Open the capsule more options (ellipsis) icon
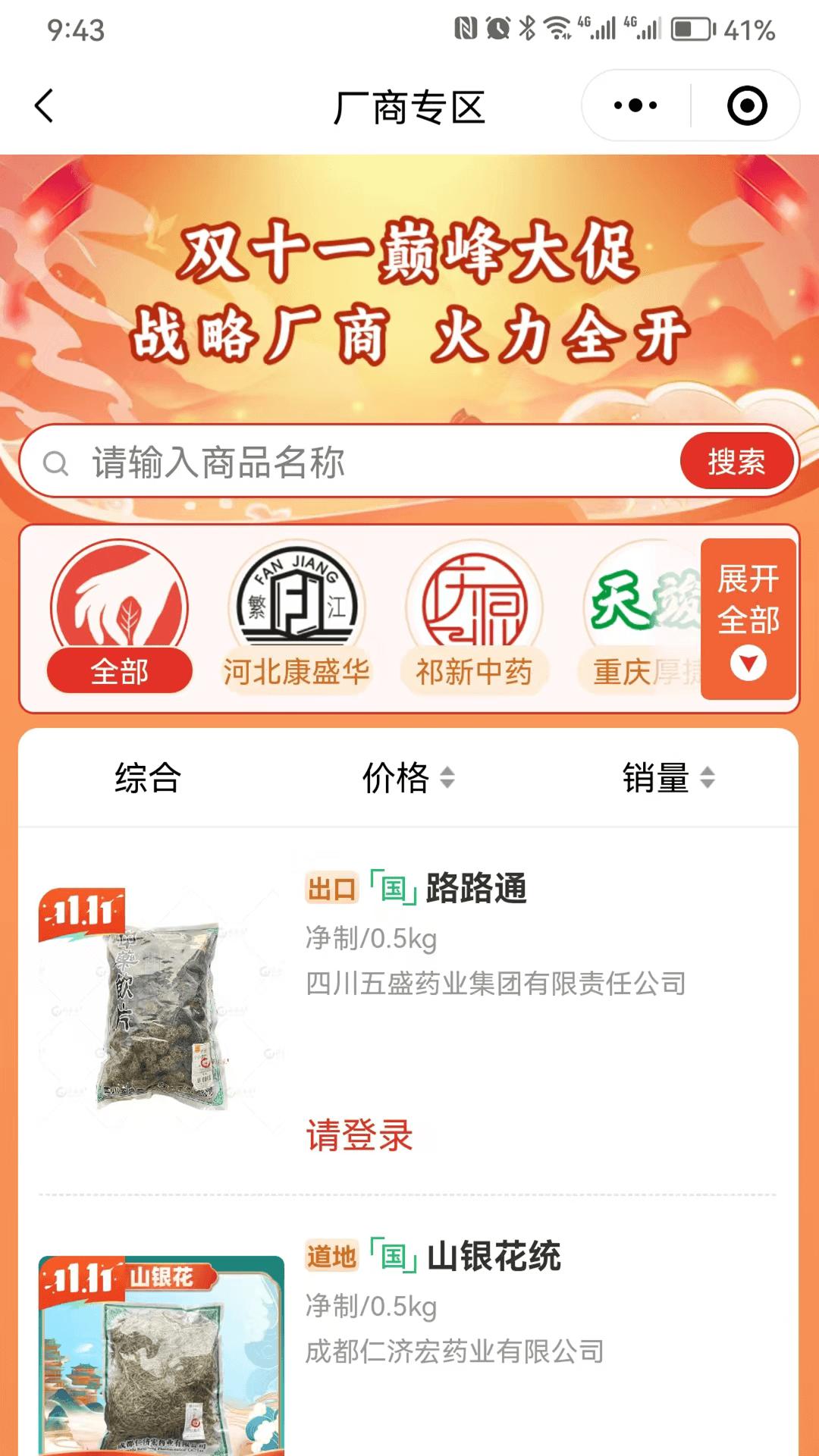Screen dimensions: 819x1456 click(635, 106)
